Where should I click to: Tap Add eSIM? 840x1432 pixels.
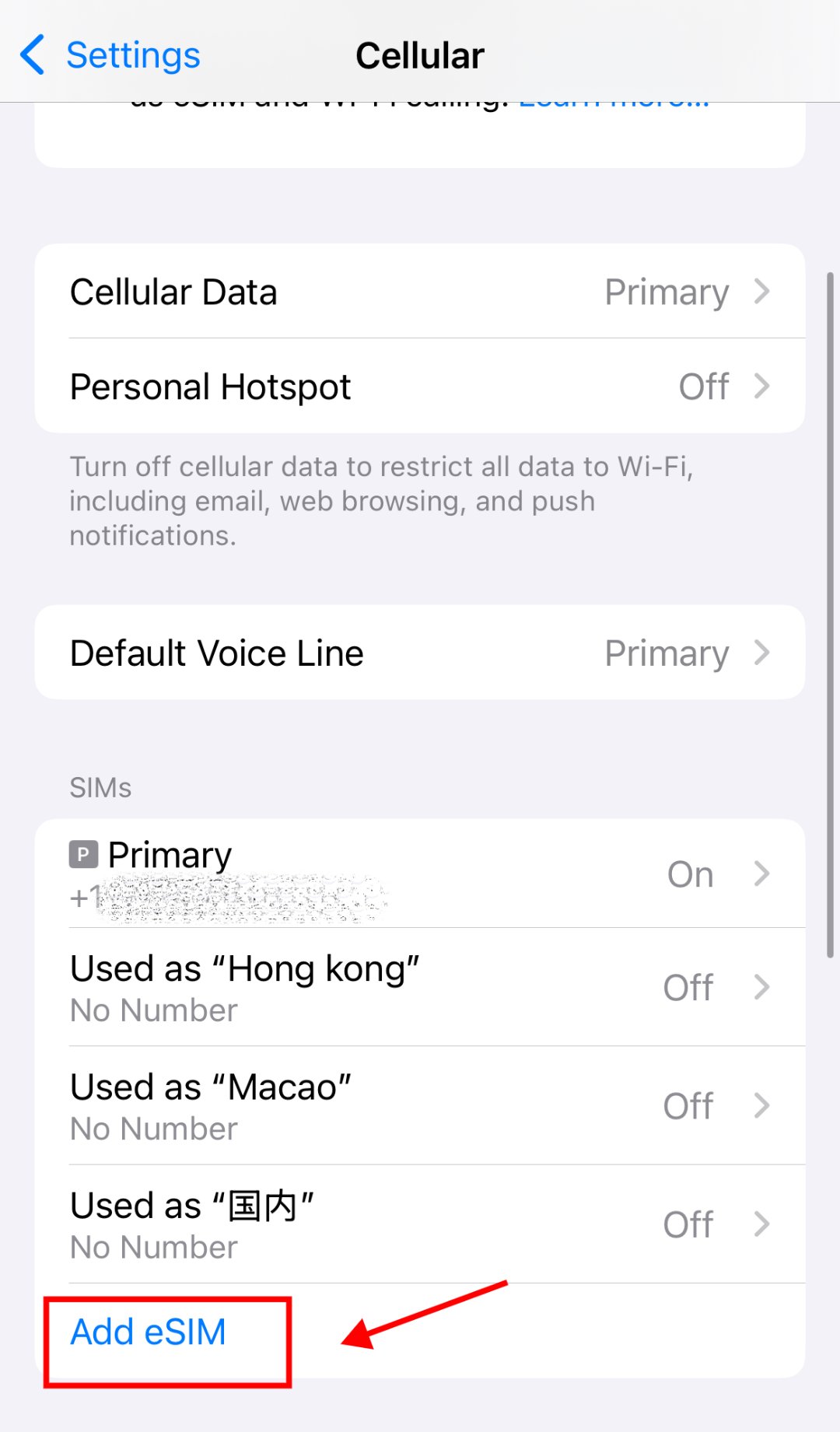click(x=149, y=1332)
